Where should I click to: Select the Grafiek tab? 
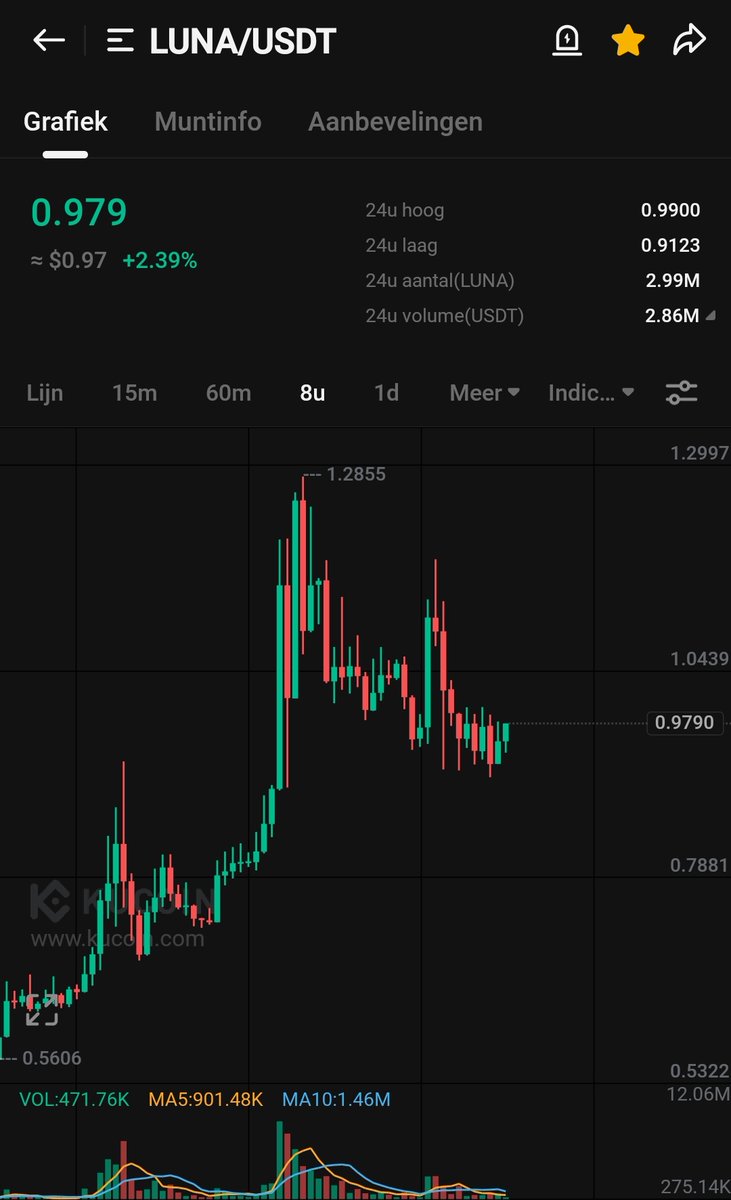pos(66,122)
